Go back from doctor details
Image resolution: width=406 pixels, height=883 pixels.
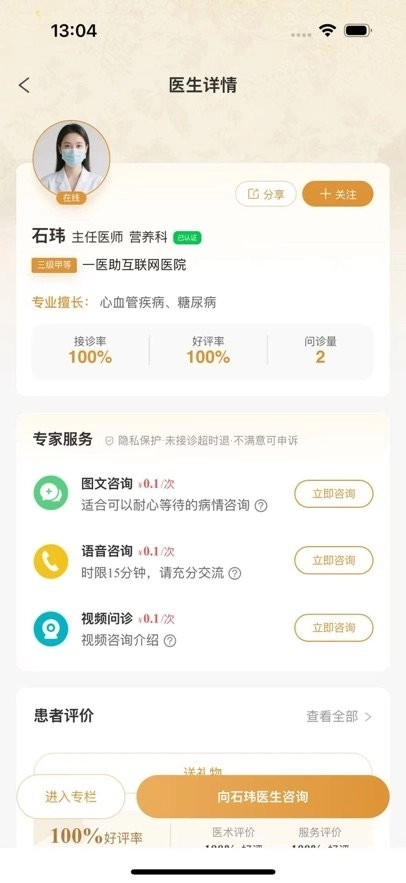(x=24, y=86)
